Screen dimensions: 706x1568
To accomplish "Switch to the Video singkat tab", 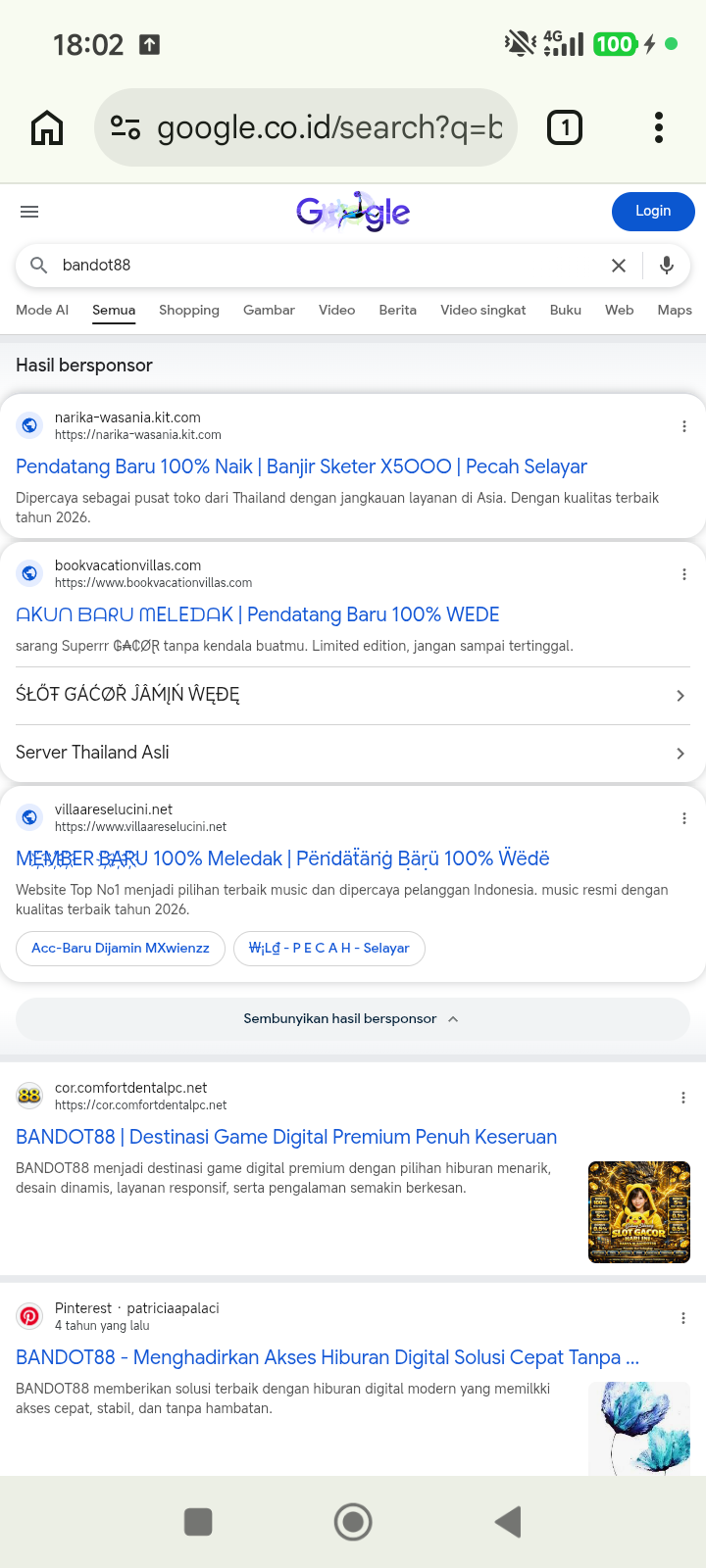I will (x=483, y=310).
